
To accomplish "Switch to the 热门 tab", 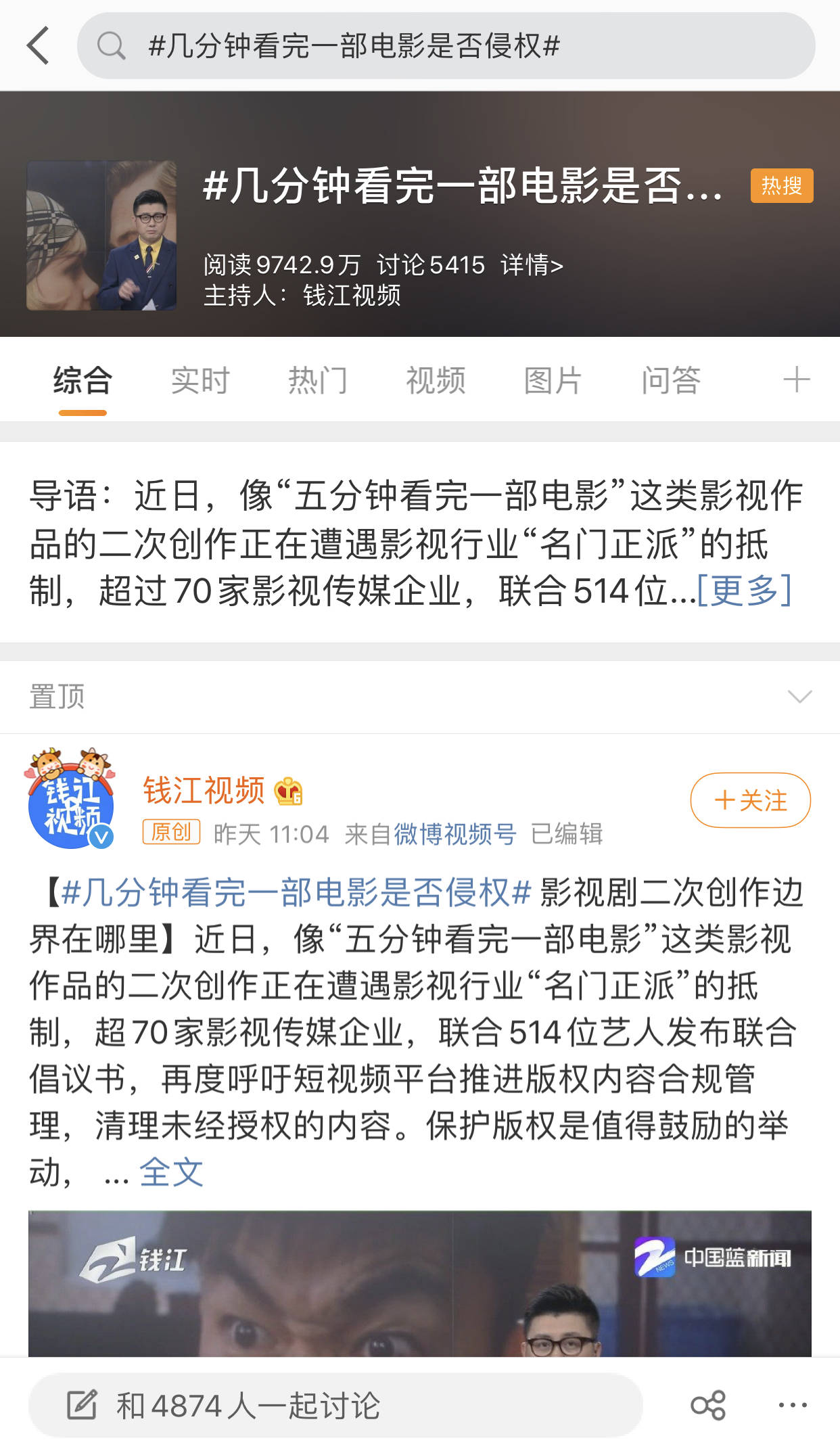I will point(318,380).
